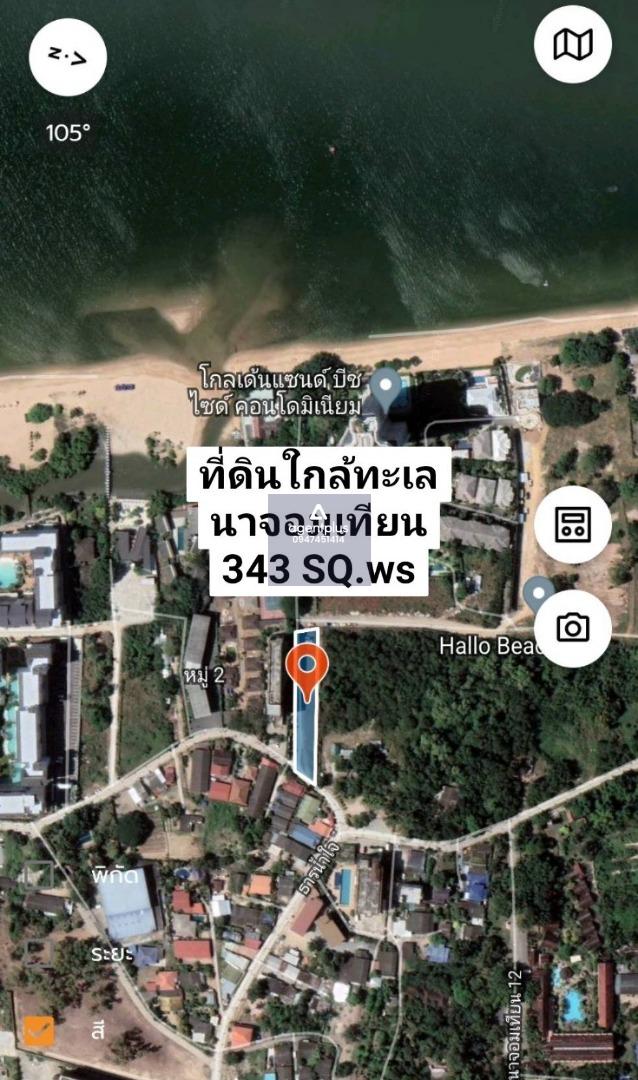
Task: Tap the compass to reset map orientation
Action: pyautogui.click(x=68, y=57)
